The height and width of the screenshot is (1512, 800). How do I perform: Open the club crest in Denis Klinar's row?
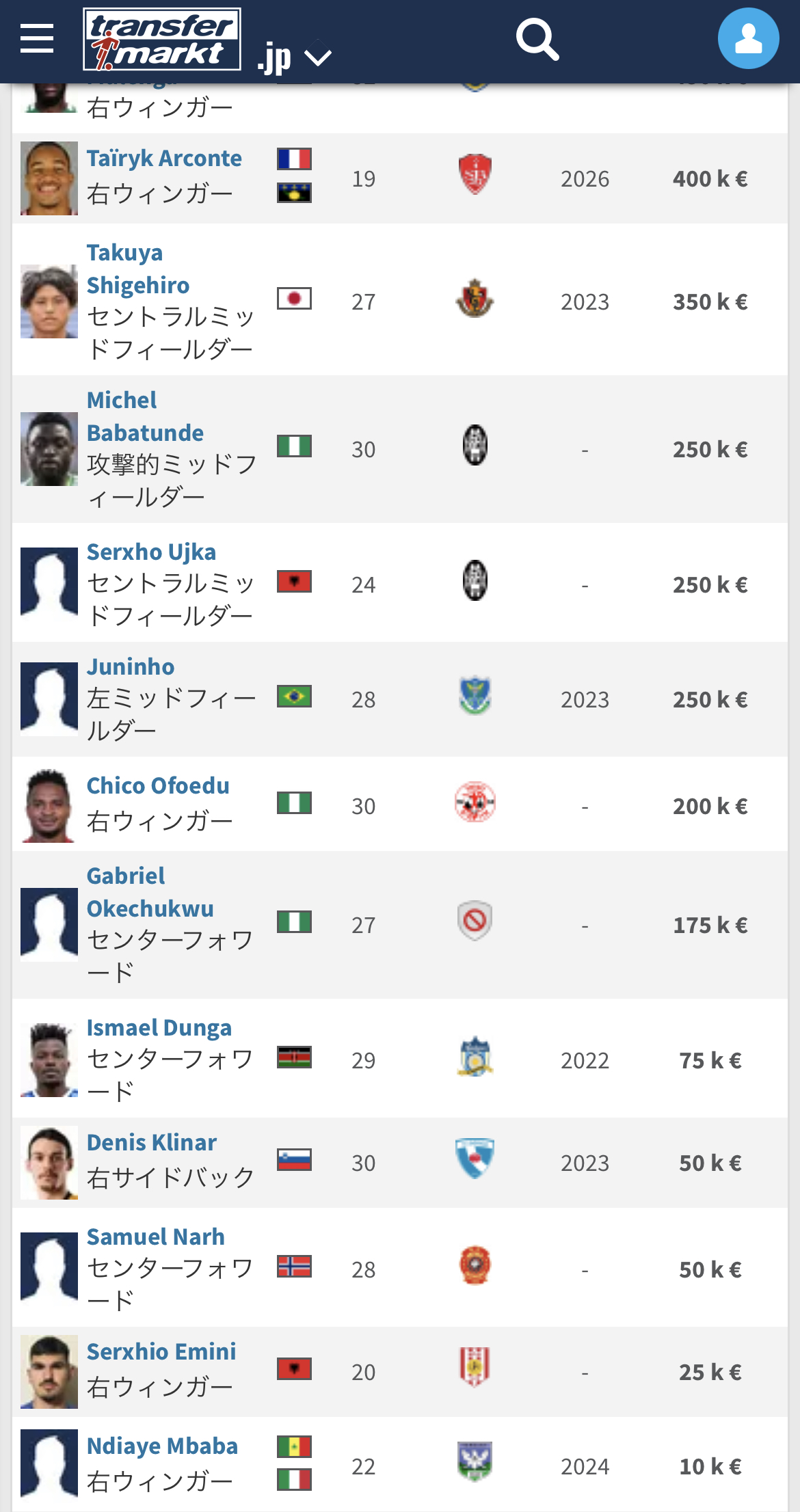[475, 1159]
